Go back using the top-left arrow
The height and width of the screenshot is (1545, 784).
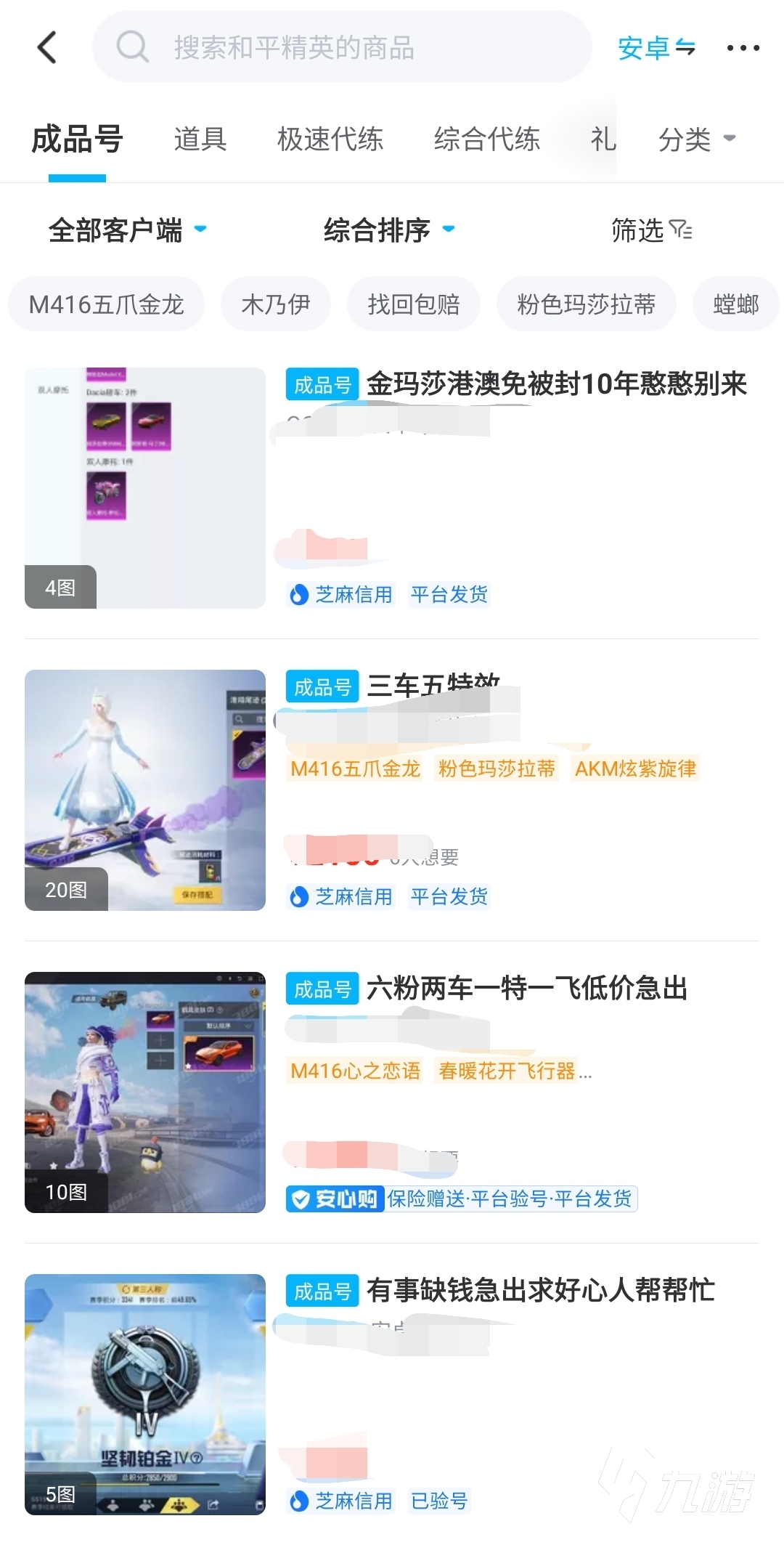[x=47, y=48]
